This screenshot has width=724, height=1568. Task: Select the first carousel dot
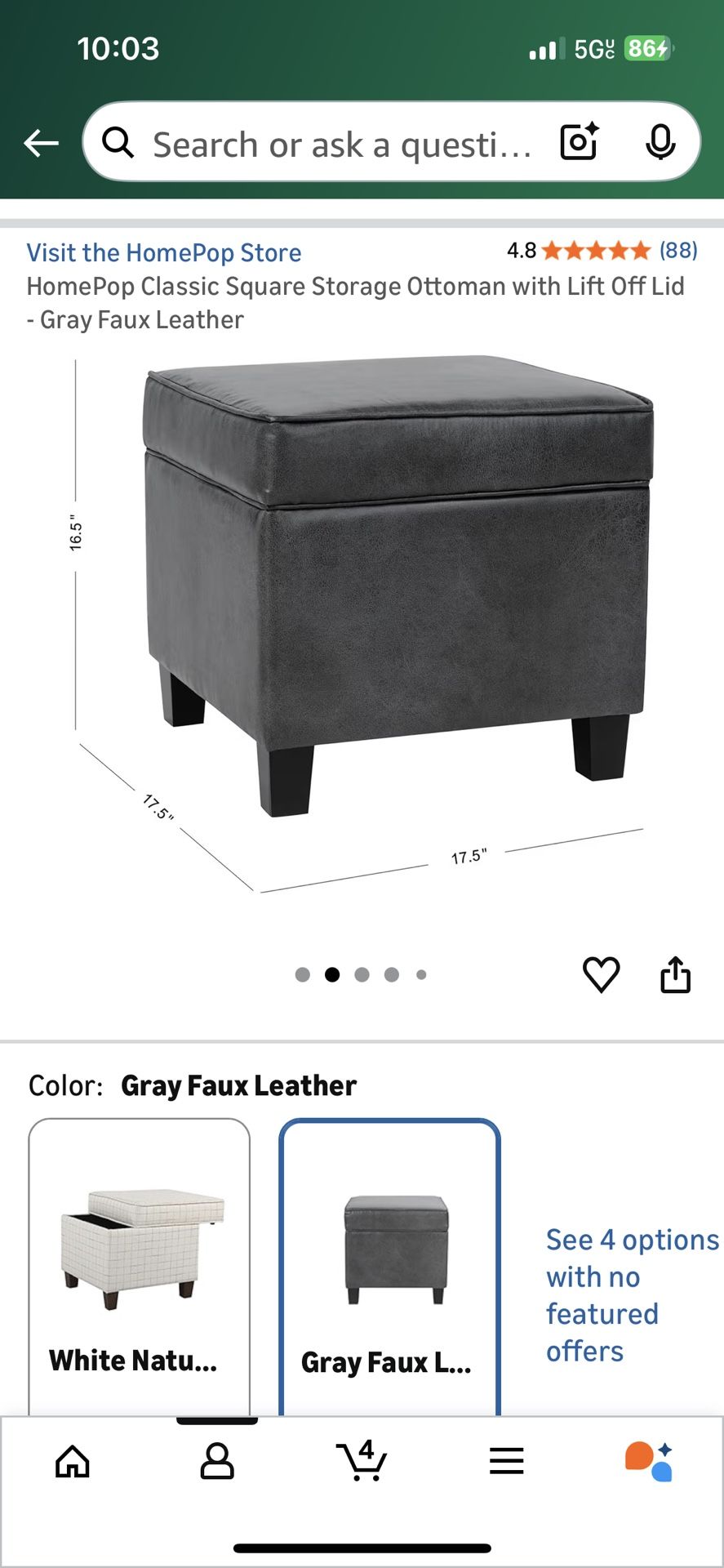pyautogui.click(x=303, y=973)
